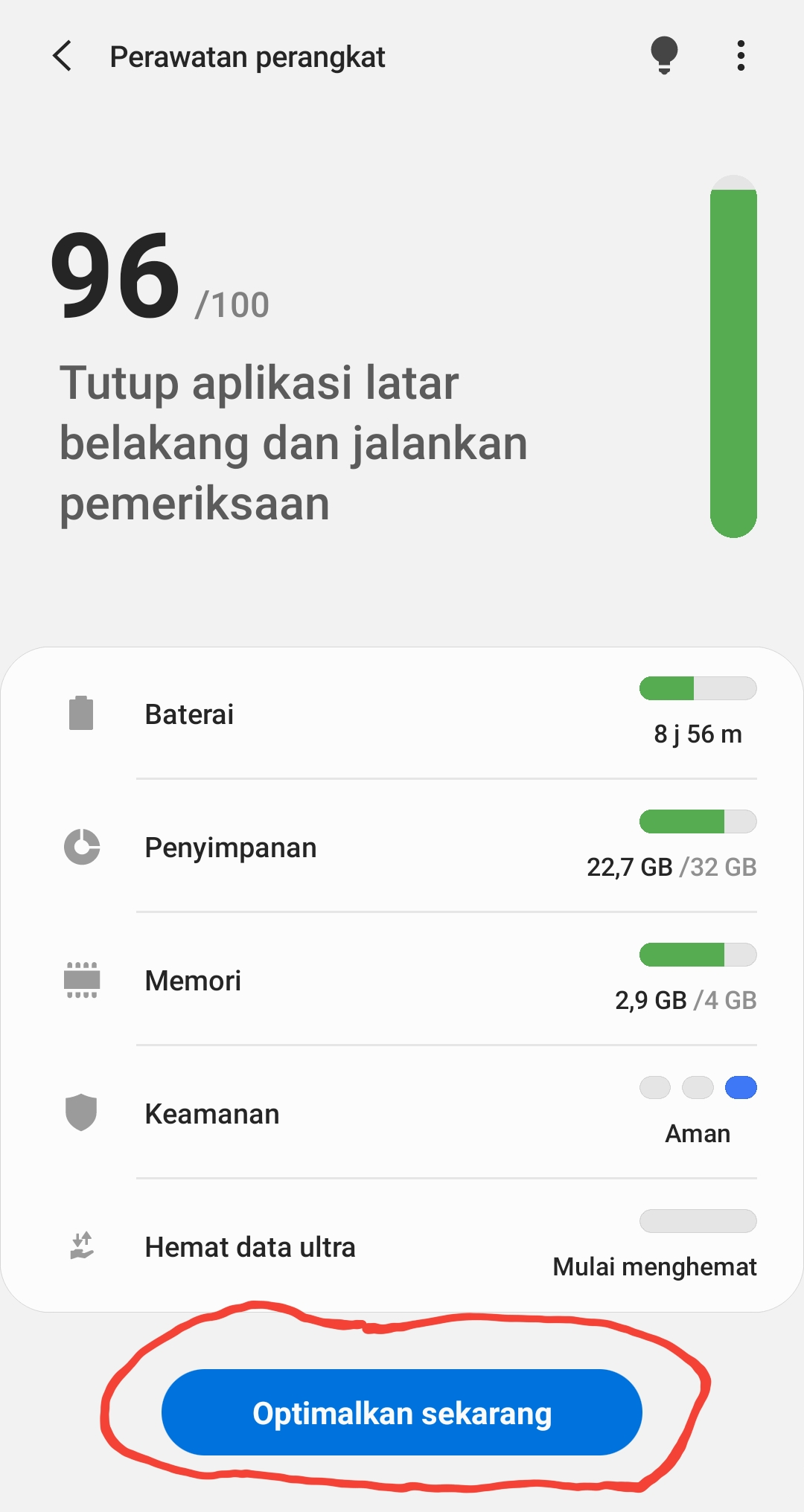The width and height of the screenshot is (804, 1512).
Task: Open Keamanan security settings
Action: click(402, 1114)
